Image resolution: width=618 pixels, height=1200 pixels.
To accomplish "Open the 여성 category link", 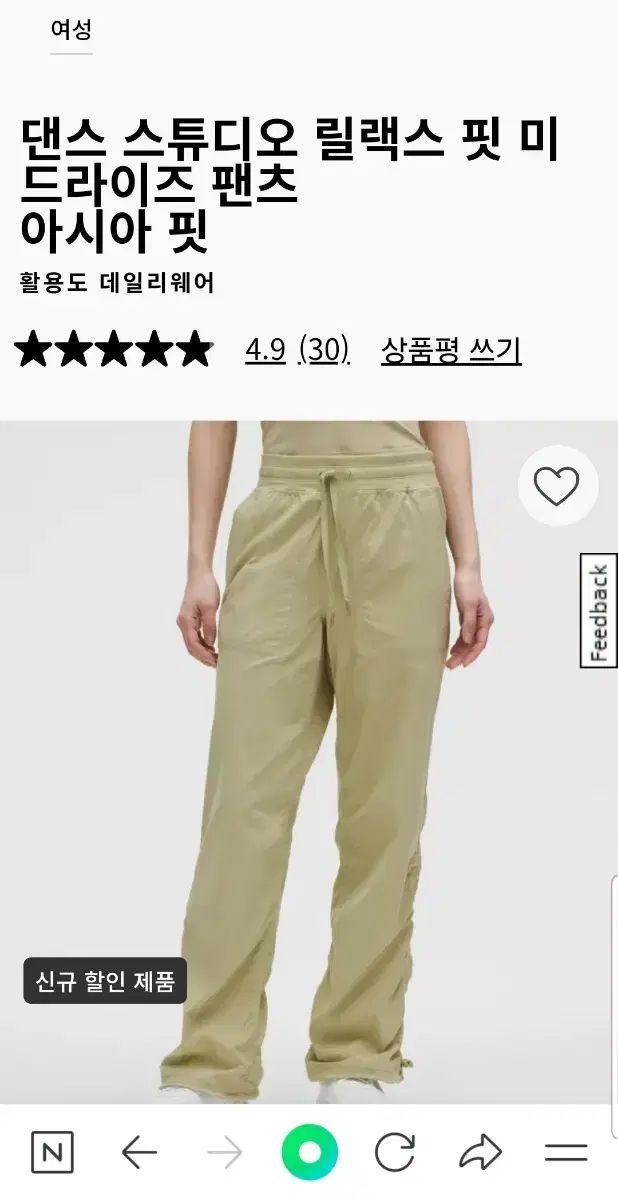I will point(71,30).
